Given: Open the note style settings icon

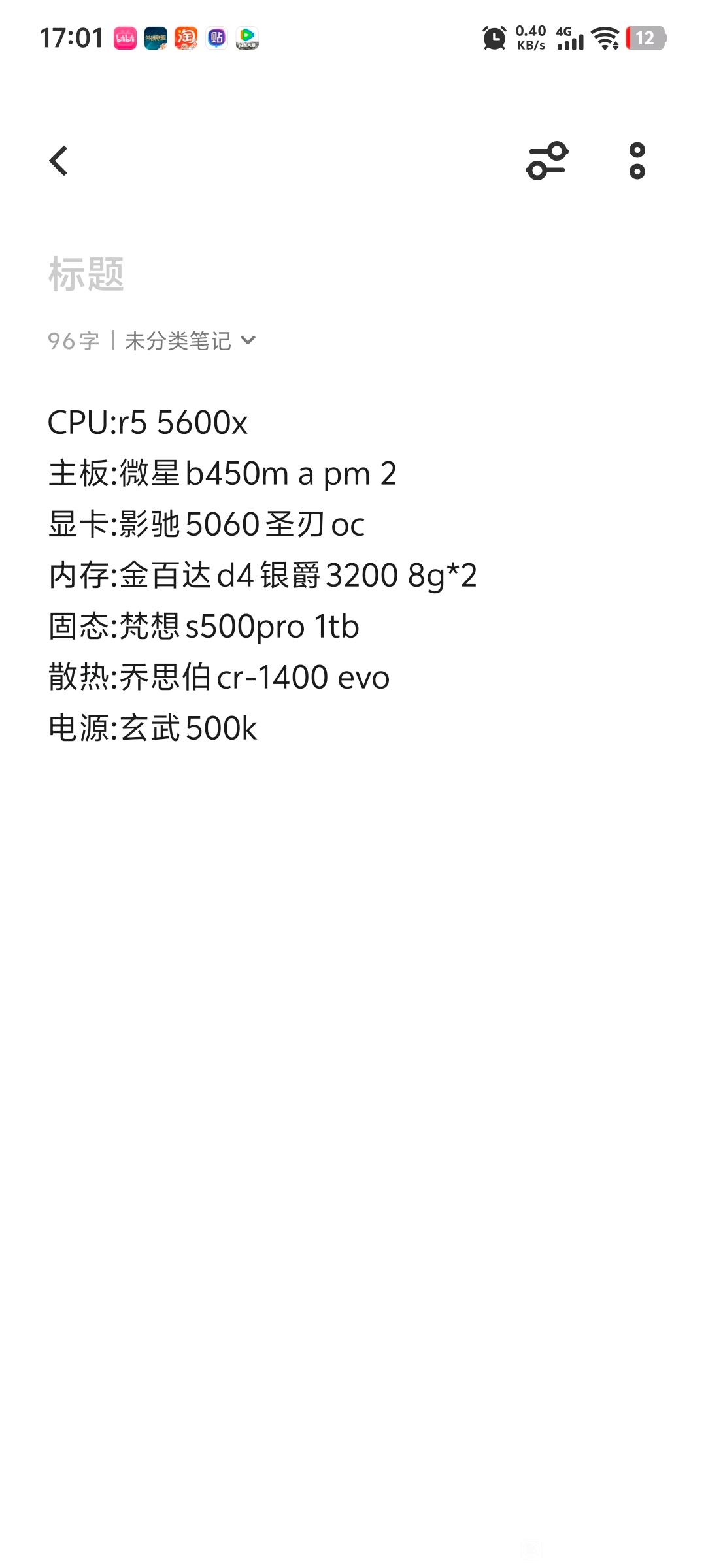Looking at the screenshot, I should (x=547, y=161).
